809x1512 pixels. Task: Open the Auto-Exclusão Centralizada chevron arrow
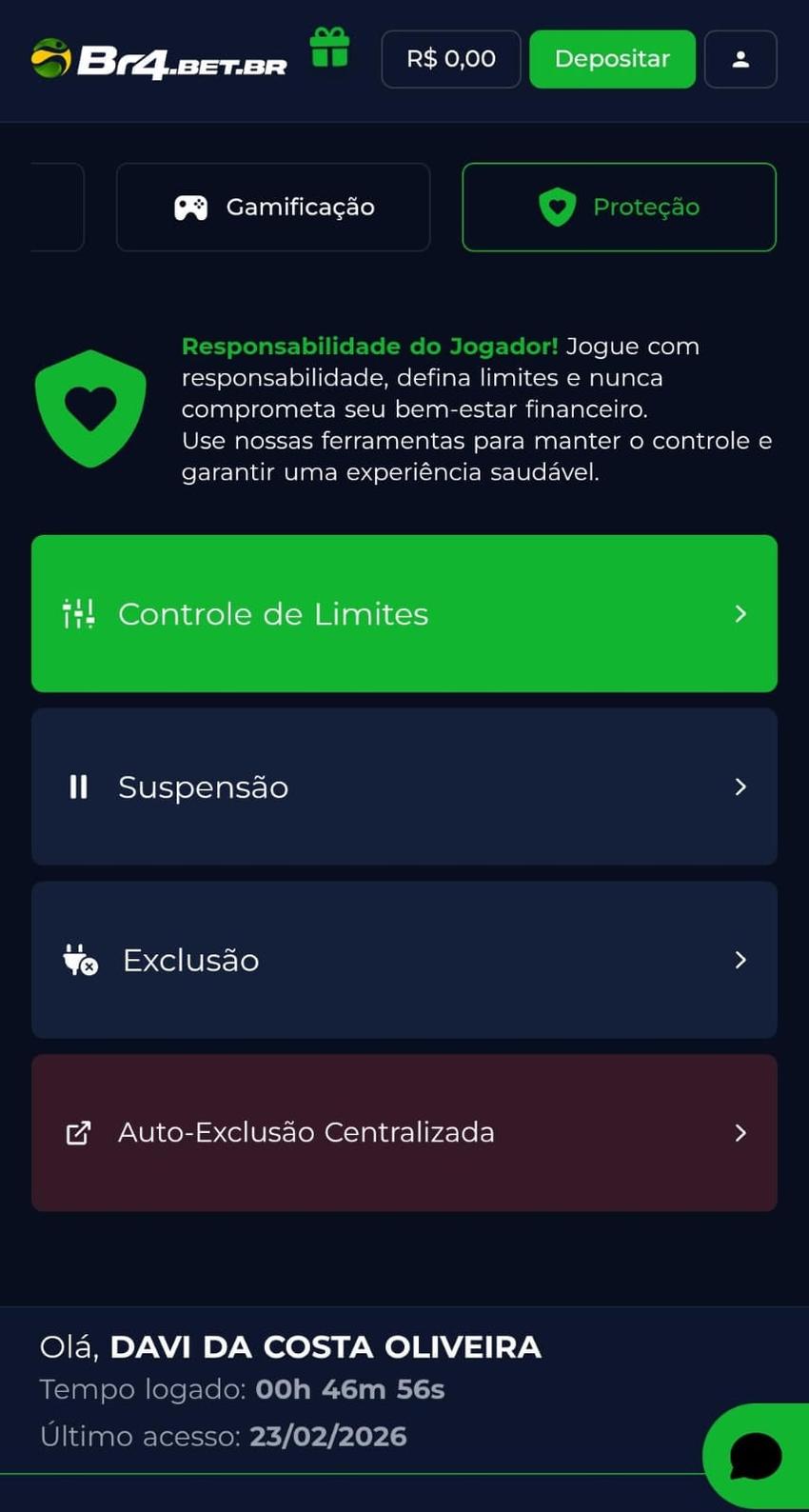point(741,1133)
